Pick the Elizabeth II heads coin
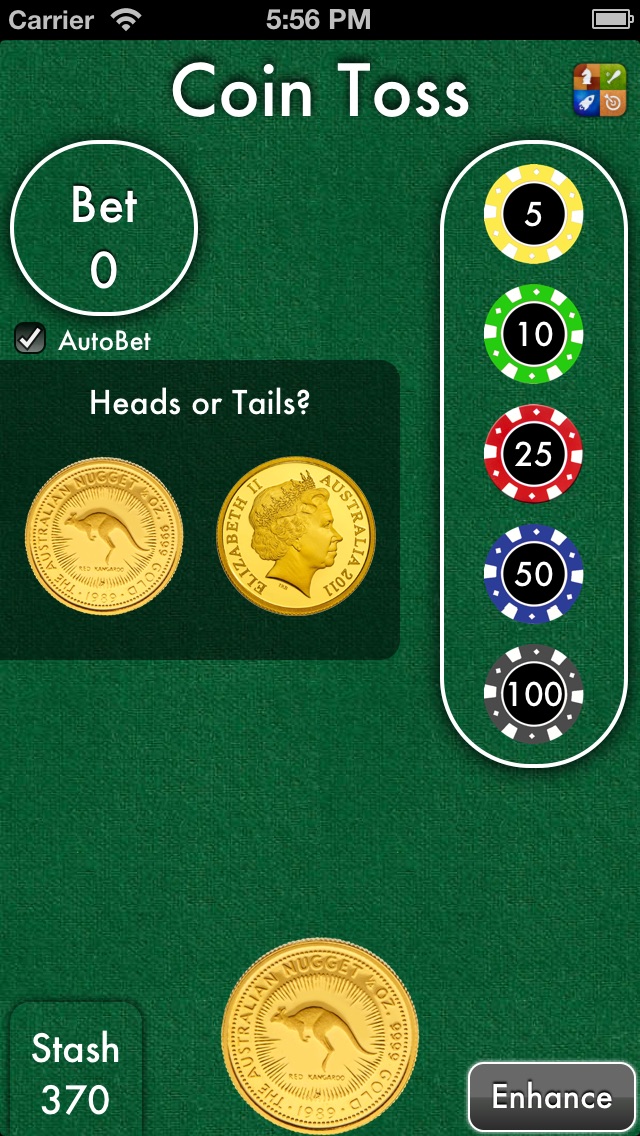Viewport: 640px width, 1136px height. tap(296, 536)
